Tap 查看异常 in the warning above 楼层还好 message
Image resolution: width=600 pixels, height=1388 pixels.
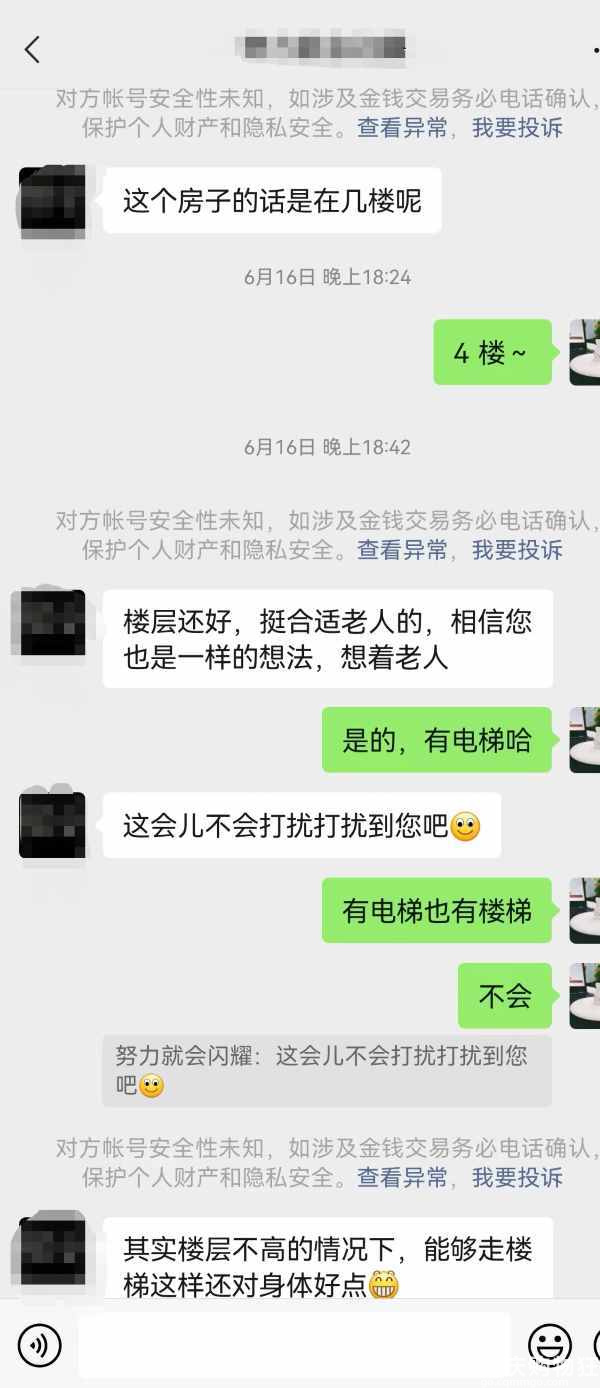402,550
